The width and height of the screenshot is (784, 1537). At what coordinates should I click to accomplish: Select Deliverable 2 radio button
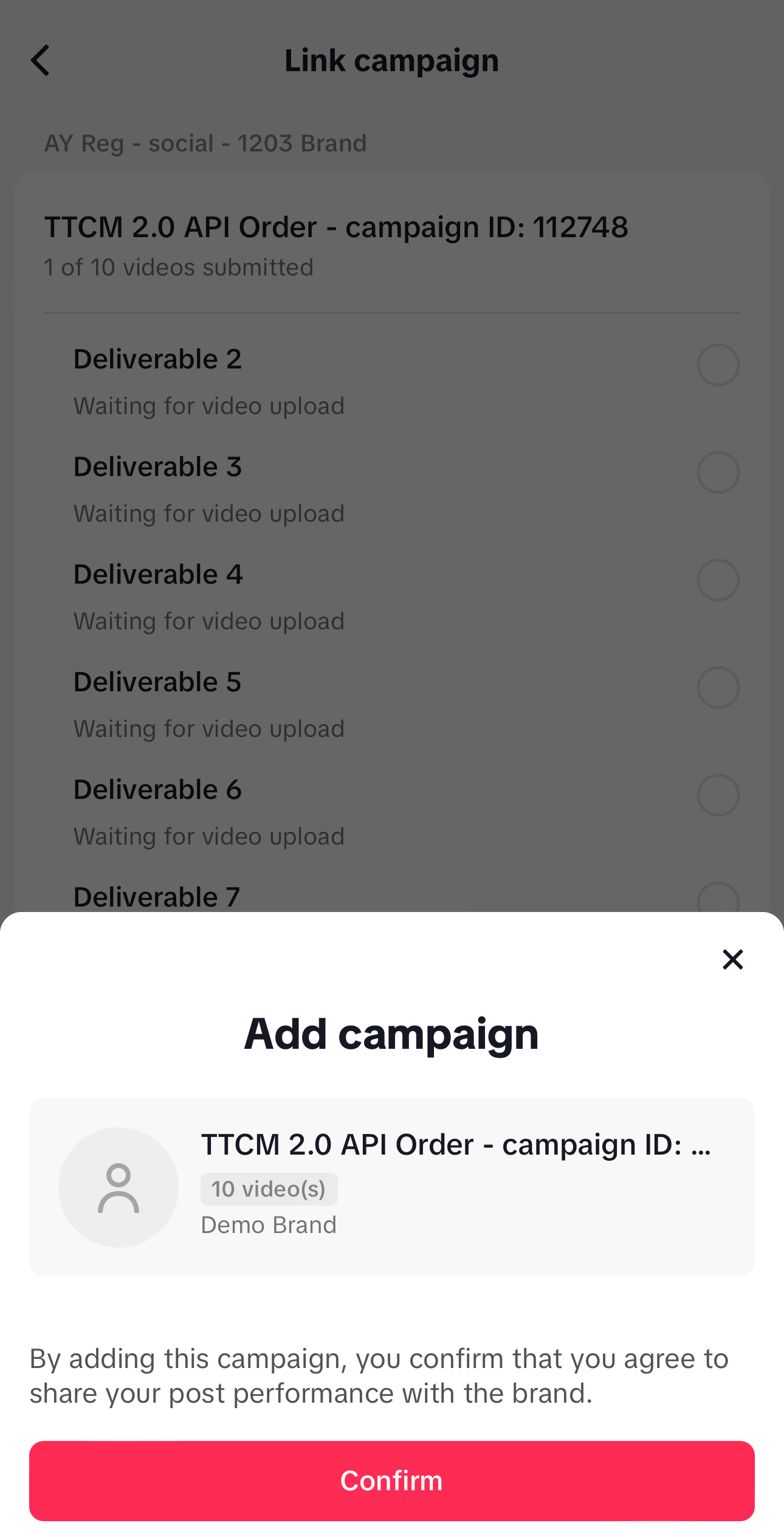pyautogui.click(x=718, y=365)
